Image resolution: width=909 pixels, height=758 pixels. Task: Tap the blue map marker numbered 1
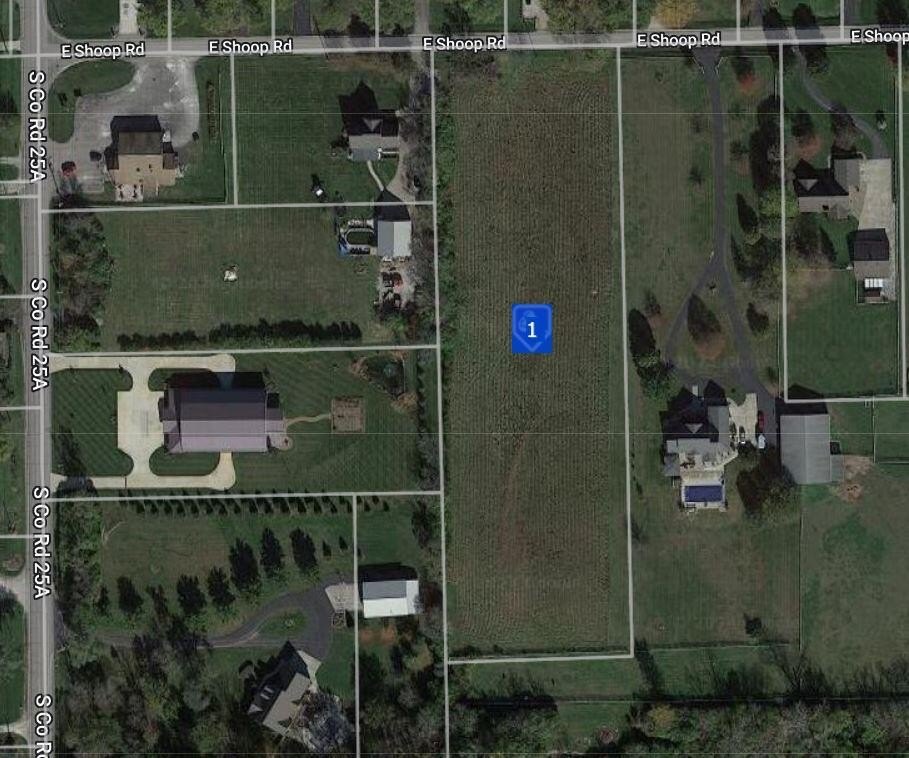pyautogui.click(x=532, y=329)
